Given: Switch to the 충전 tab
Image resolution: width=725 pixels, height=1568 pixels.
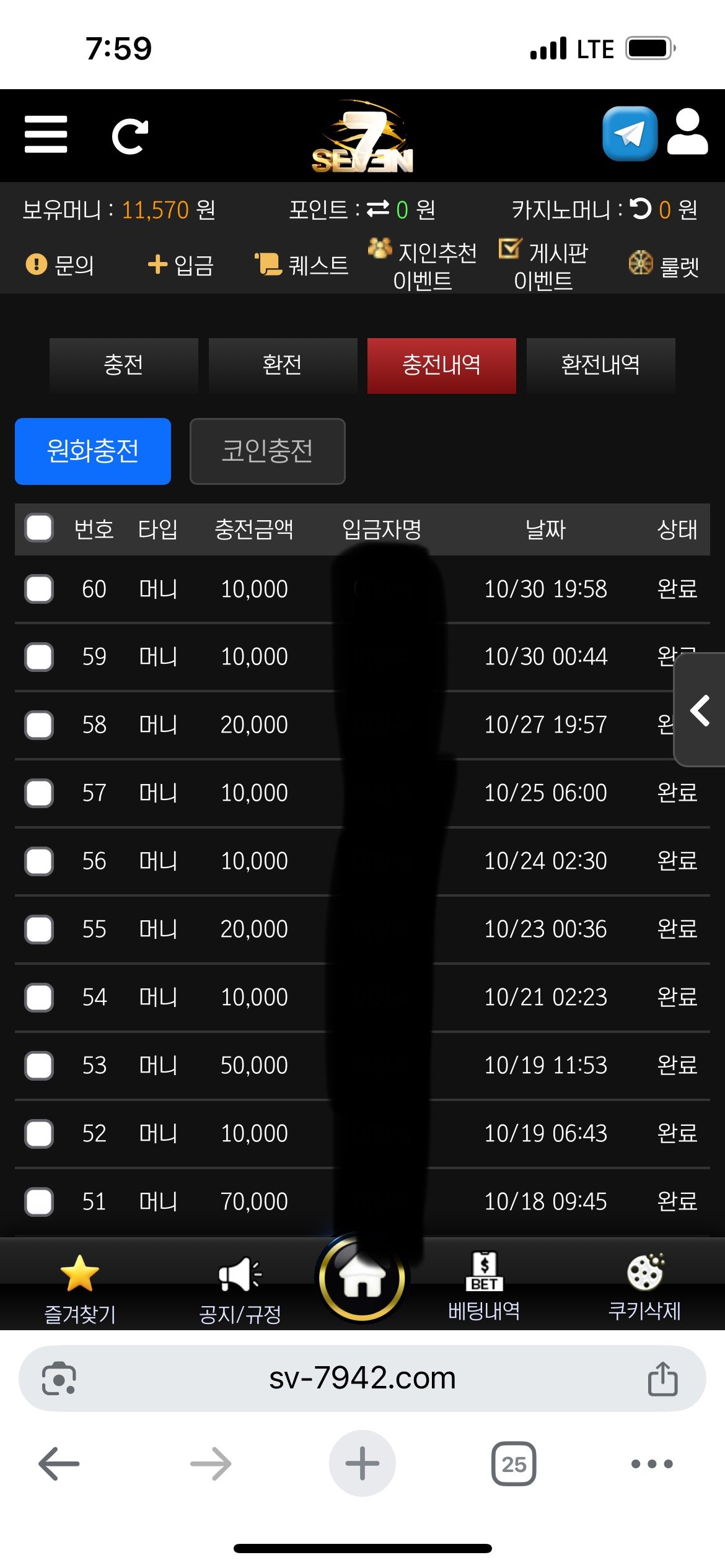Looking at the screenshot, I should 124,365.
